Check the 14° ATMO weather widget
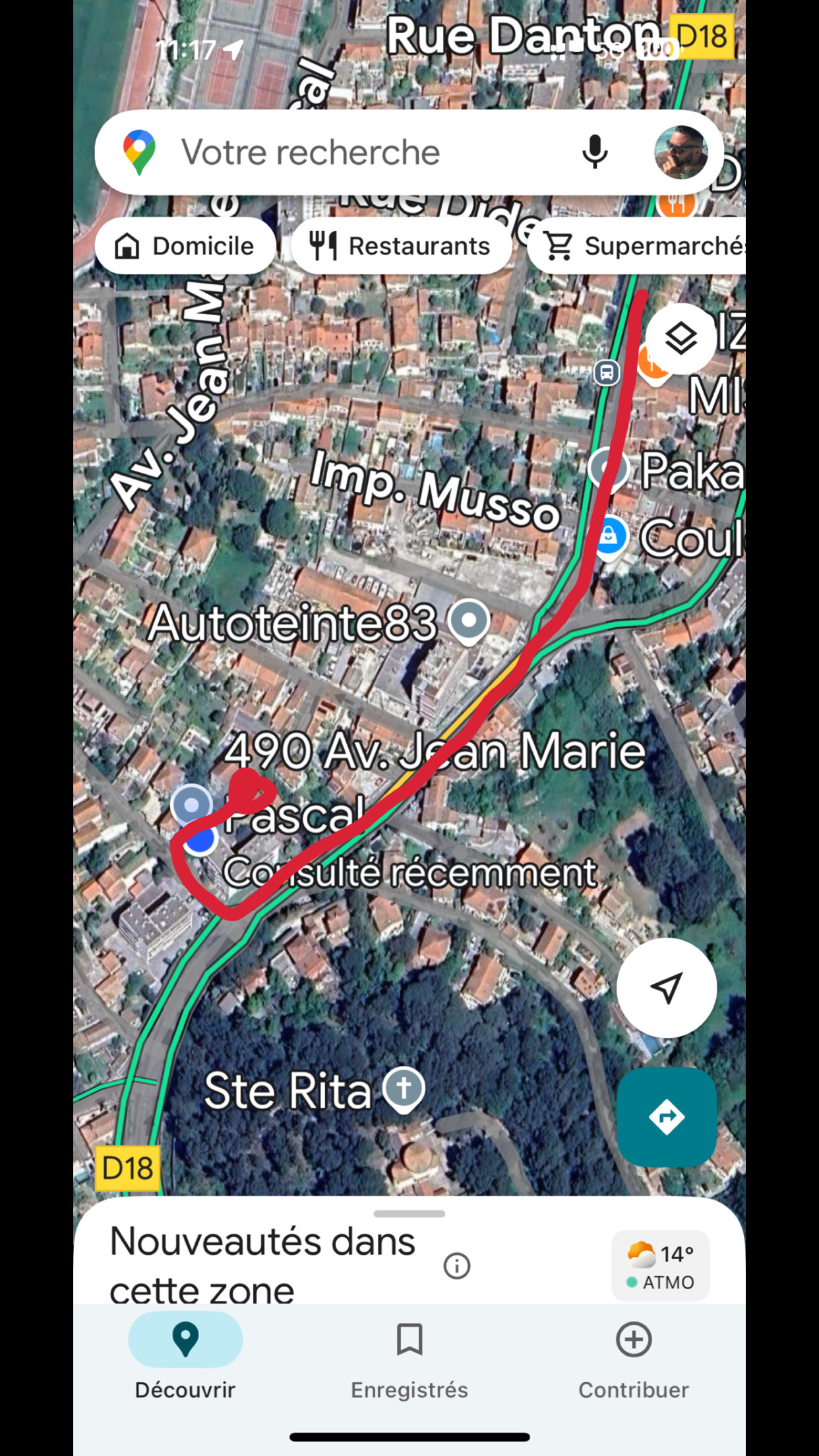Viewport: 819px width, 1456px height. tap(661, 1266)
